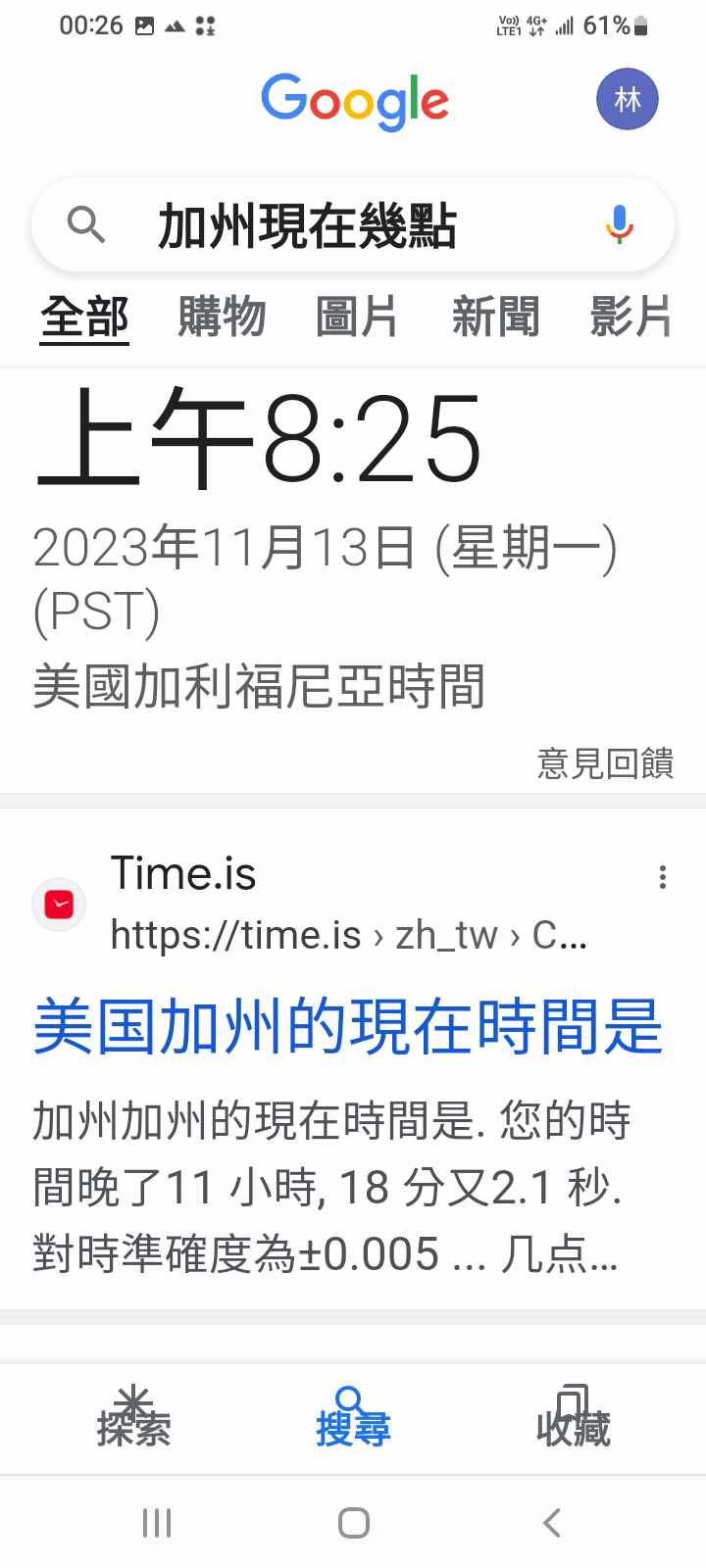Switch to the 影片 tab

pyautogui.click(x=630, y=318)
